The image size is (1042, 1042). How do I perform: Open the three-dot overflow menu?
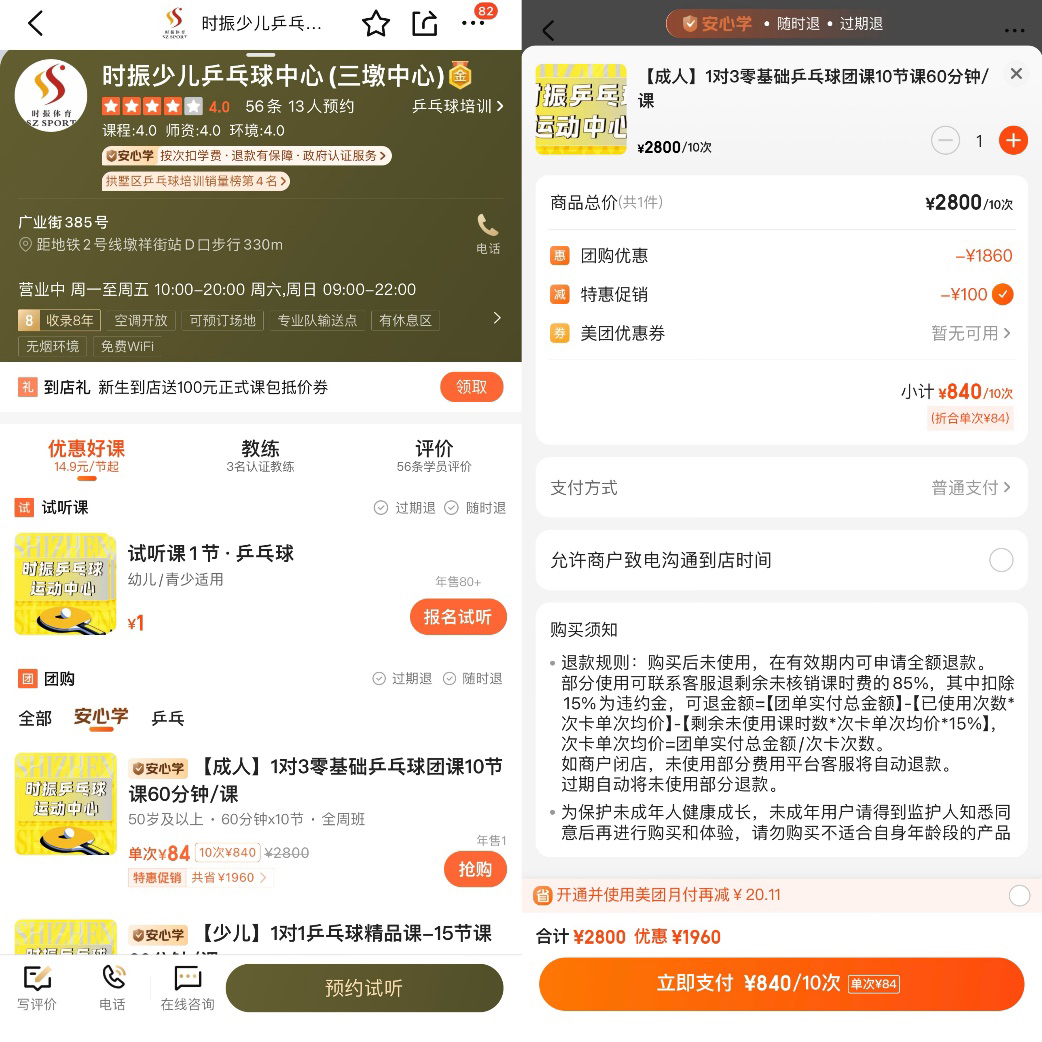[x=472, y=23]
